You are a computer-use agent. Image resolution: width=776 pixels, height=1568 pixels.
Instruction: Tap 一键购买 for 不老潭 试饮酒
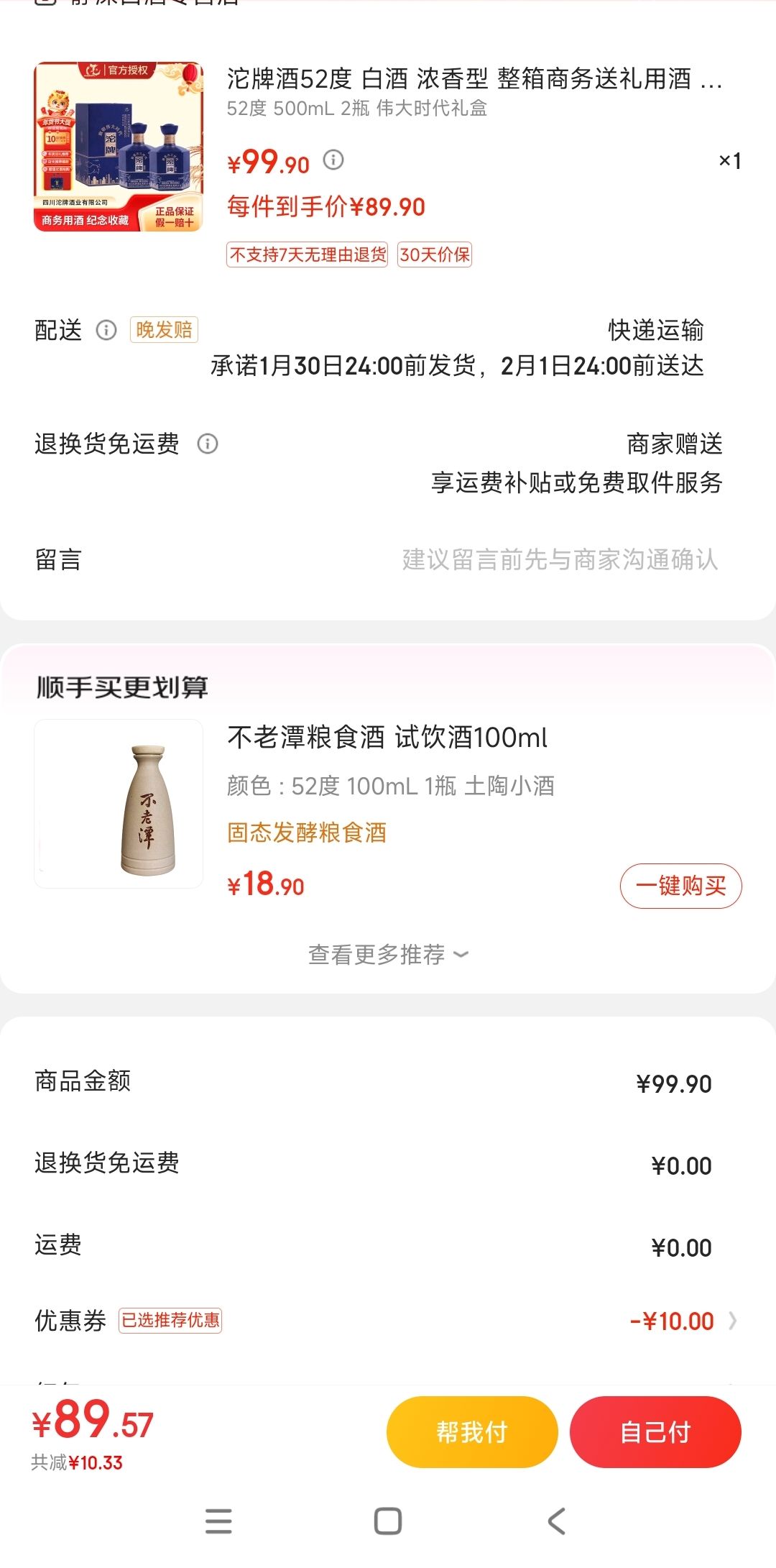click(x=681, y=886)
